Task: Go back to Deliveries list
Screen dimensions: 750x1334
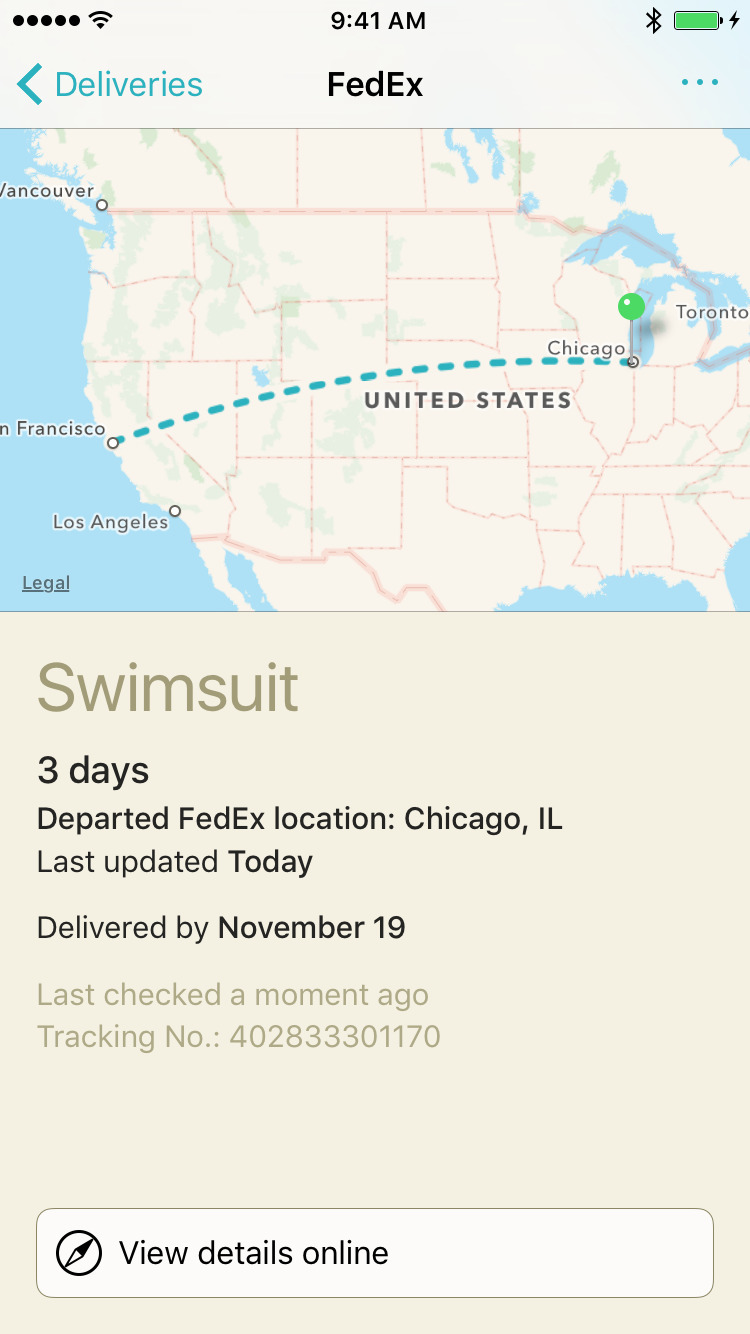Action: [x=110, y=85]
